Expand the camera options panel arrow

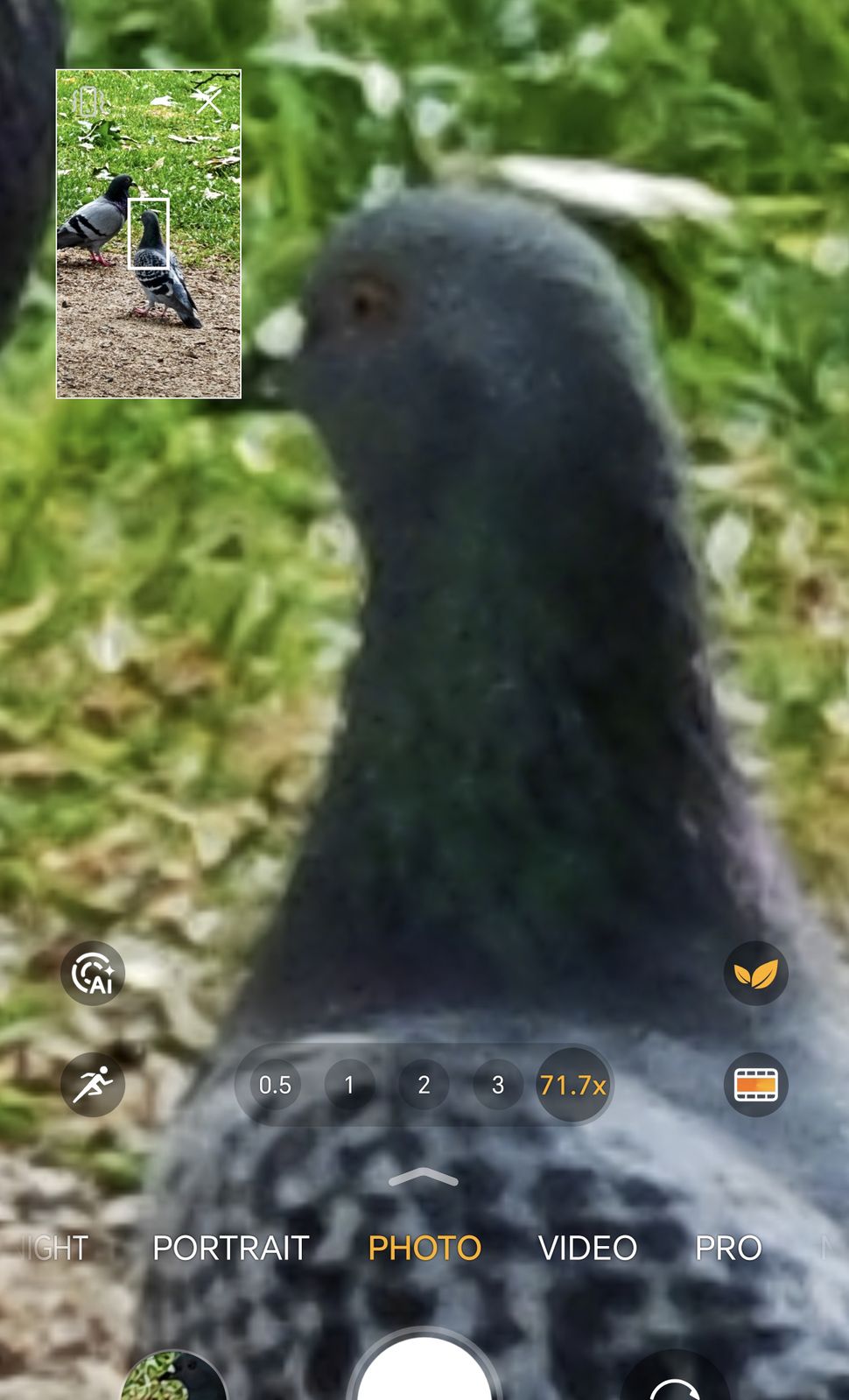click(x=424, y=1178)
